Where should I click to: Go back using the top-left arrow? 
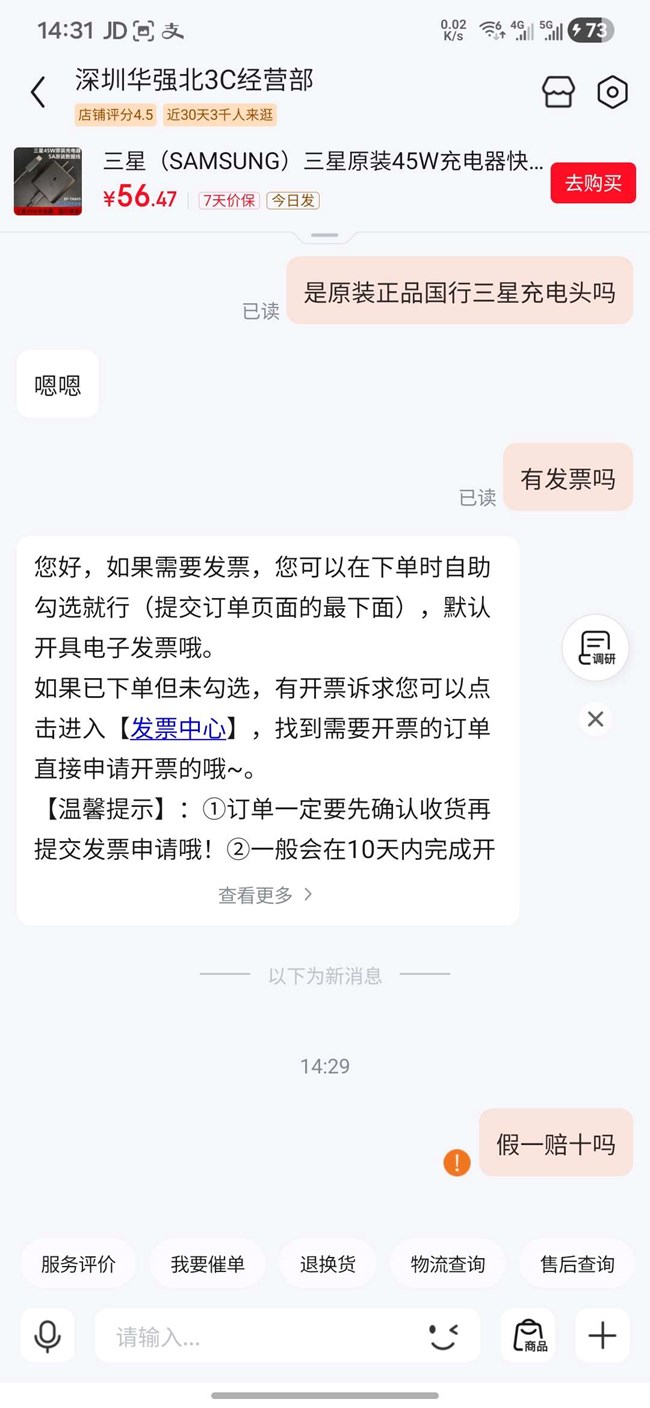(x=38, y=92)
